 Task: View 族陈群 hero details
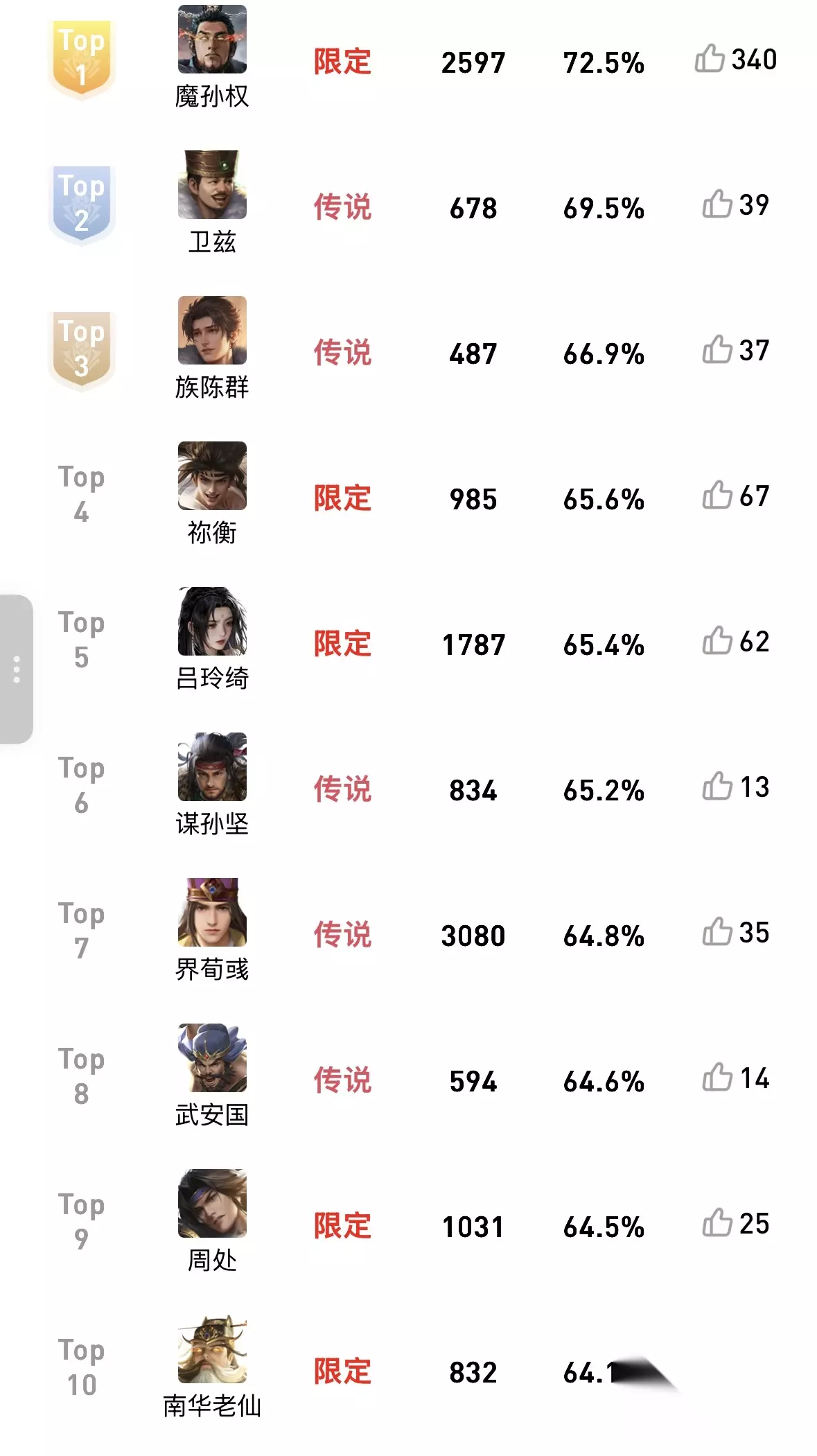(212, 330)
